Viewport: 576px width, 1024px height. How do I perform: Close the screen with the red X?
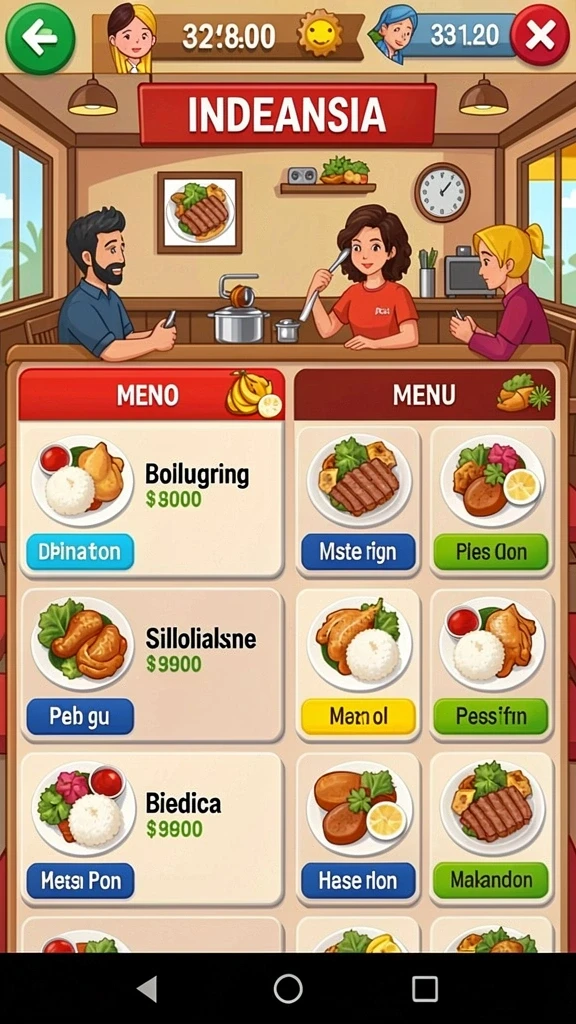coord(540,35)
